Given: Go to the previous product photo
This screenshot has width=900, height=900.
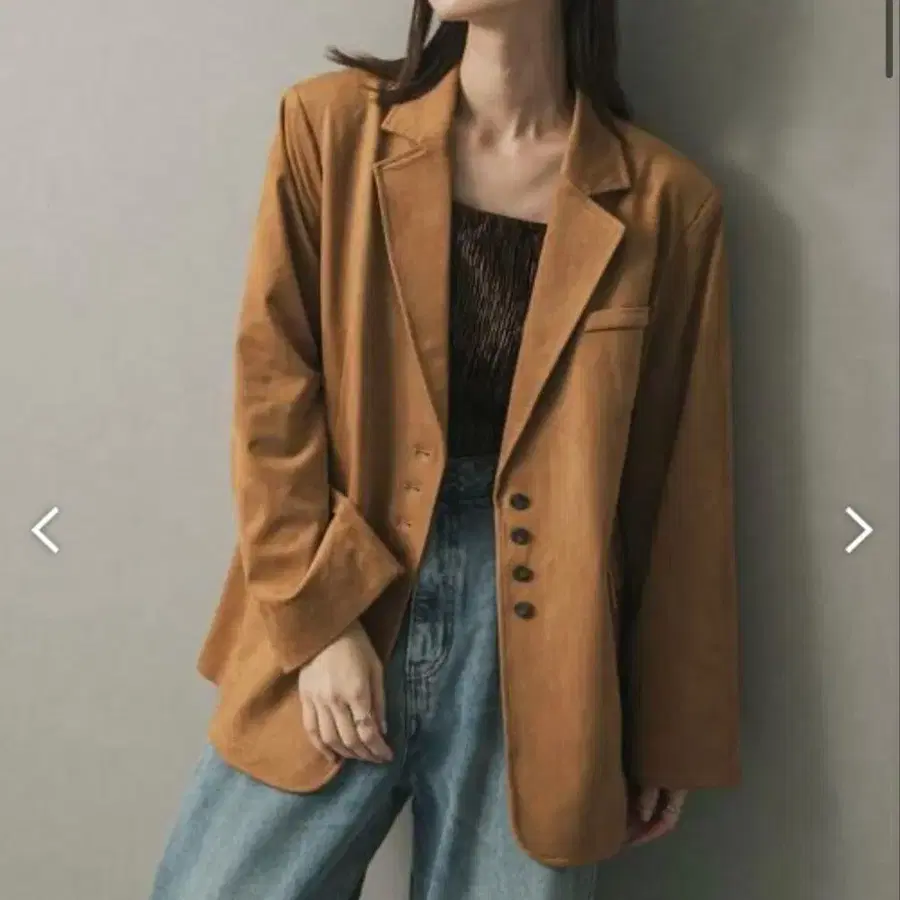Looking at the screenshot, I should pos(45,530).
